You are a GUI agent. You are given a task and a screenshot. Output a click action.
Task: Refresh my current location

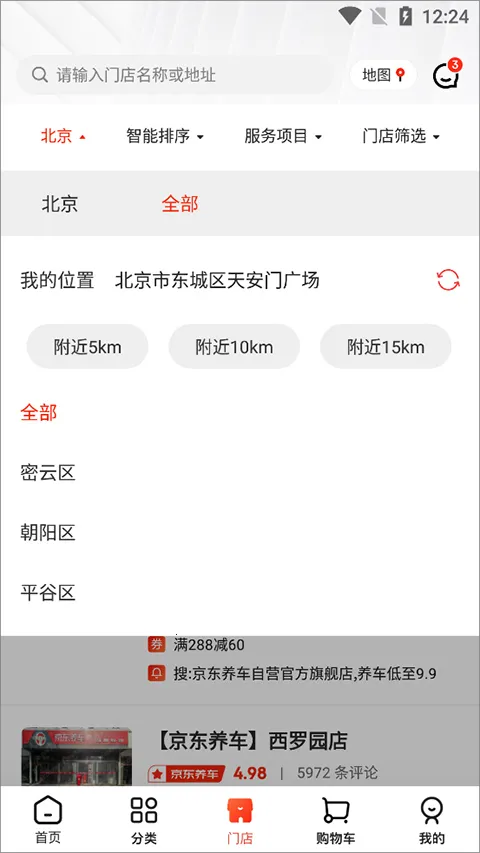coord(448,280)
